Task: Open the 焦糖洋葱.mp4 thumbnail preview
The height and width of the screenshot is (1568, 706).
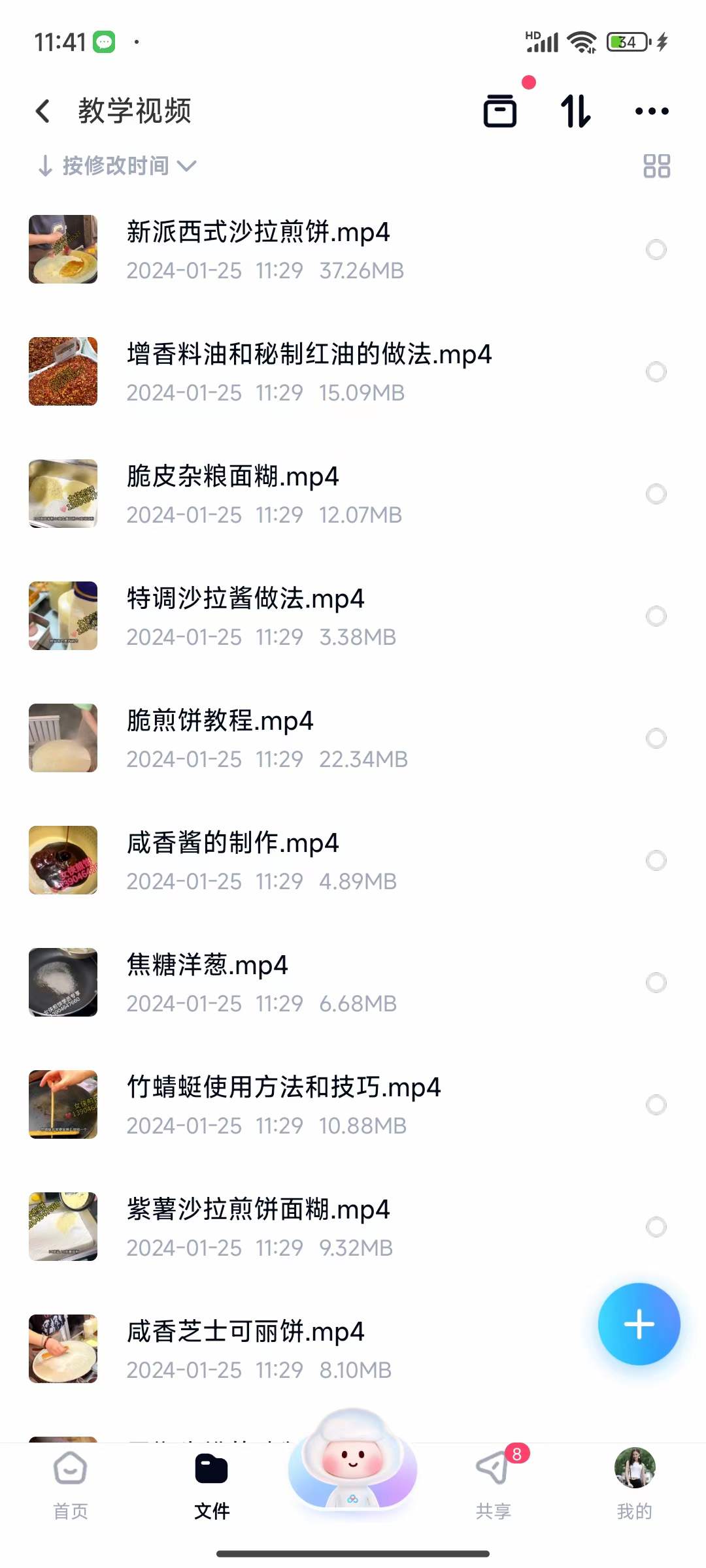Action: click(x=62, y=983)
